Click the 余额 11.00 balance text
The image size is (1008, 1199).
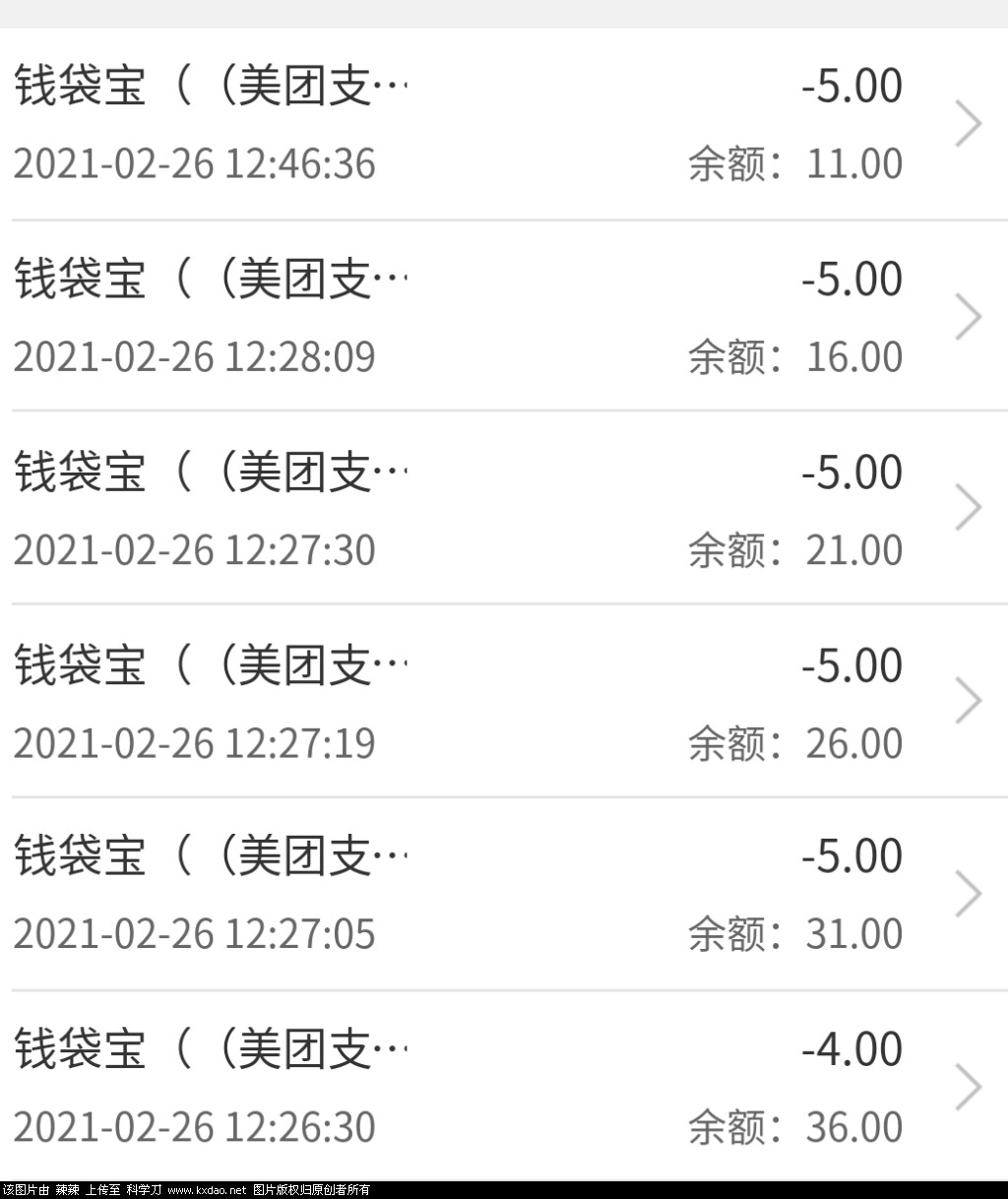[793, 162]
